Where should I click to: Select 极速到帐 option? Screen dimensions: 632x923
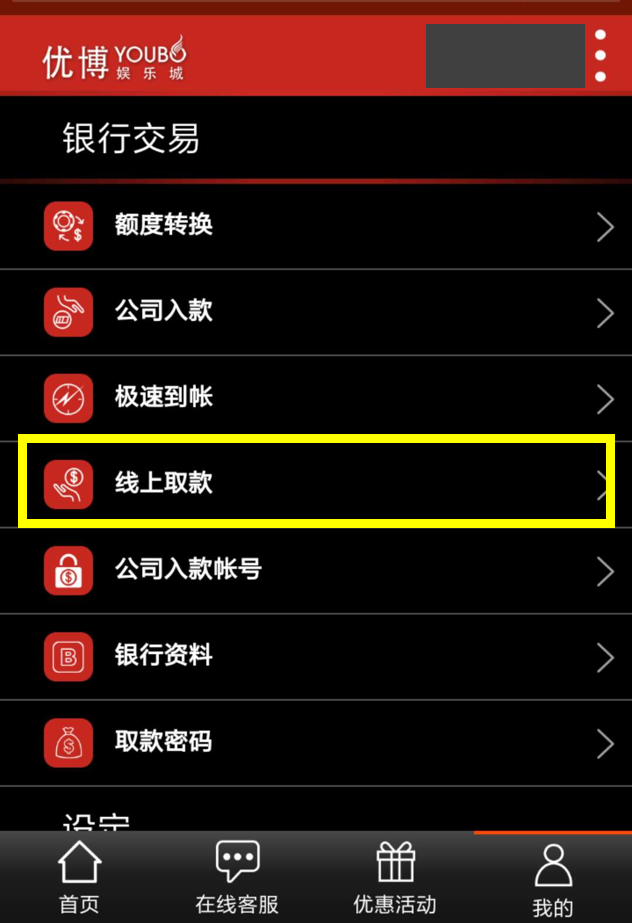click(x=316, y=398)
